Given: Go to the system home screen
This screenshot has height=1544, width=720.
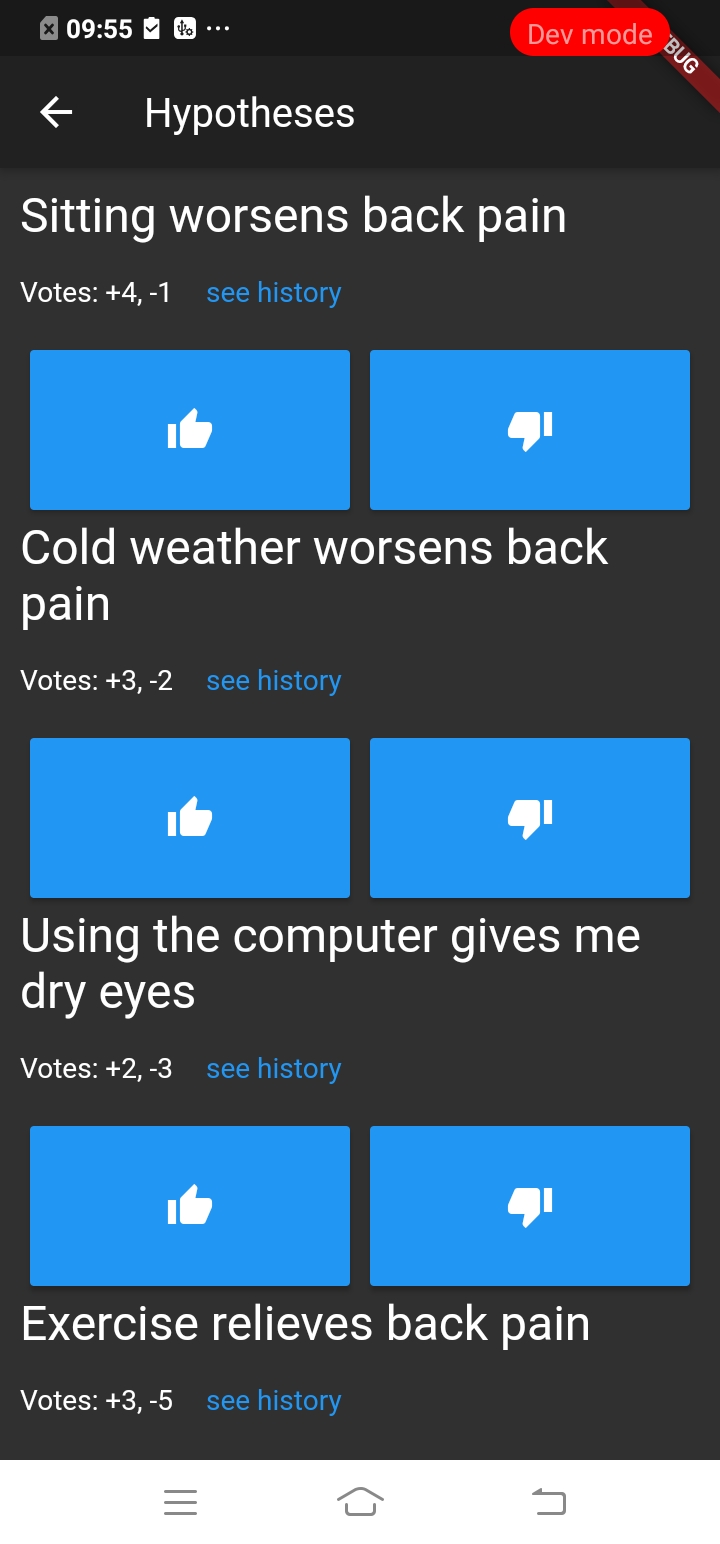Looking at the screenshot, I should coord(360,1501).
